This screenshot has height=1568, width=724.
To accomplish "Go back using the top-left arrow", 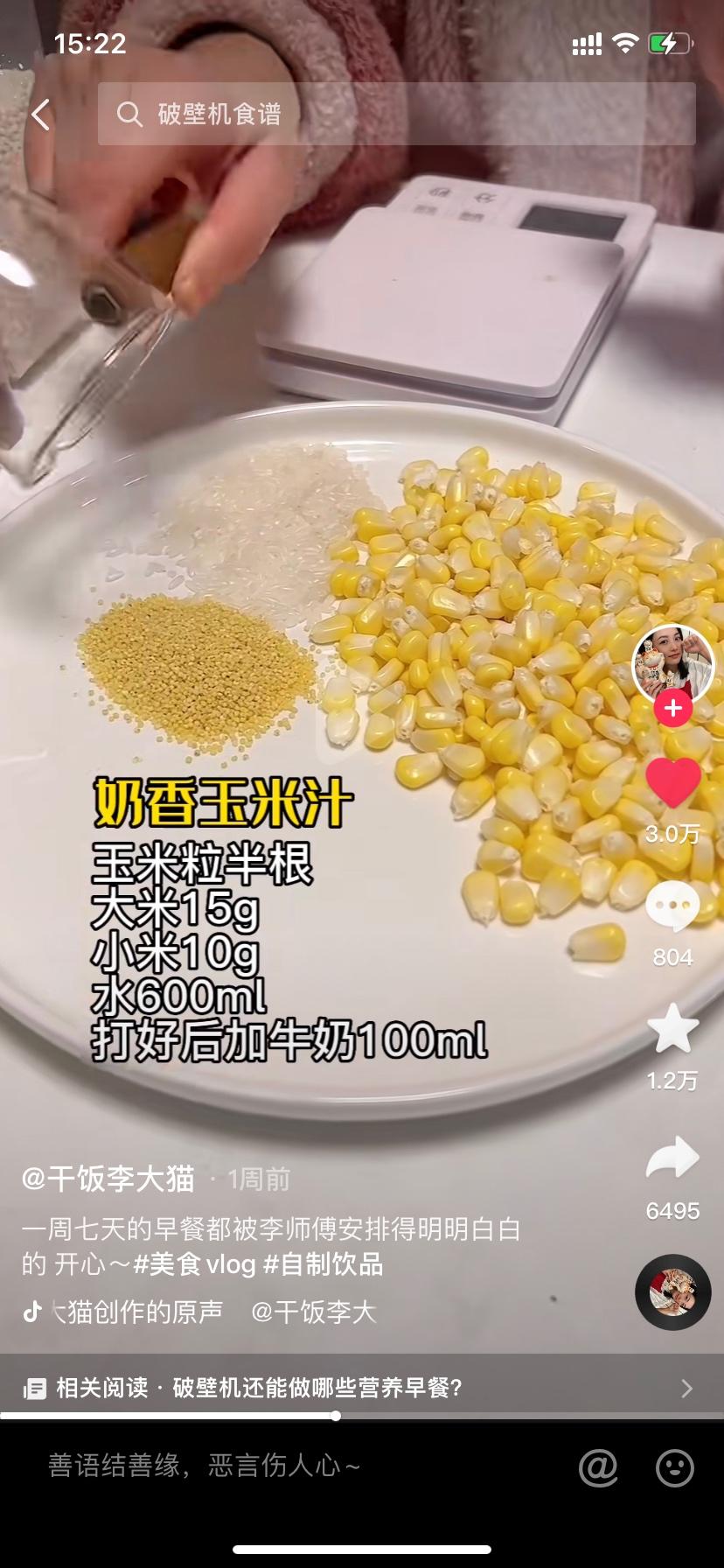I will 41,114.
